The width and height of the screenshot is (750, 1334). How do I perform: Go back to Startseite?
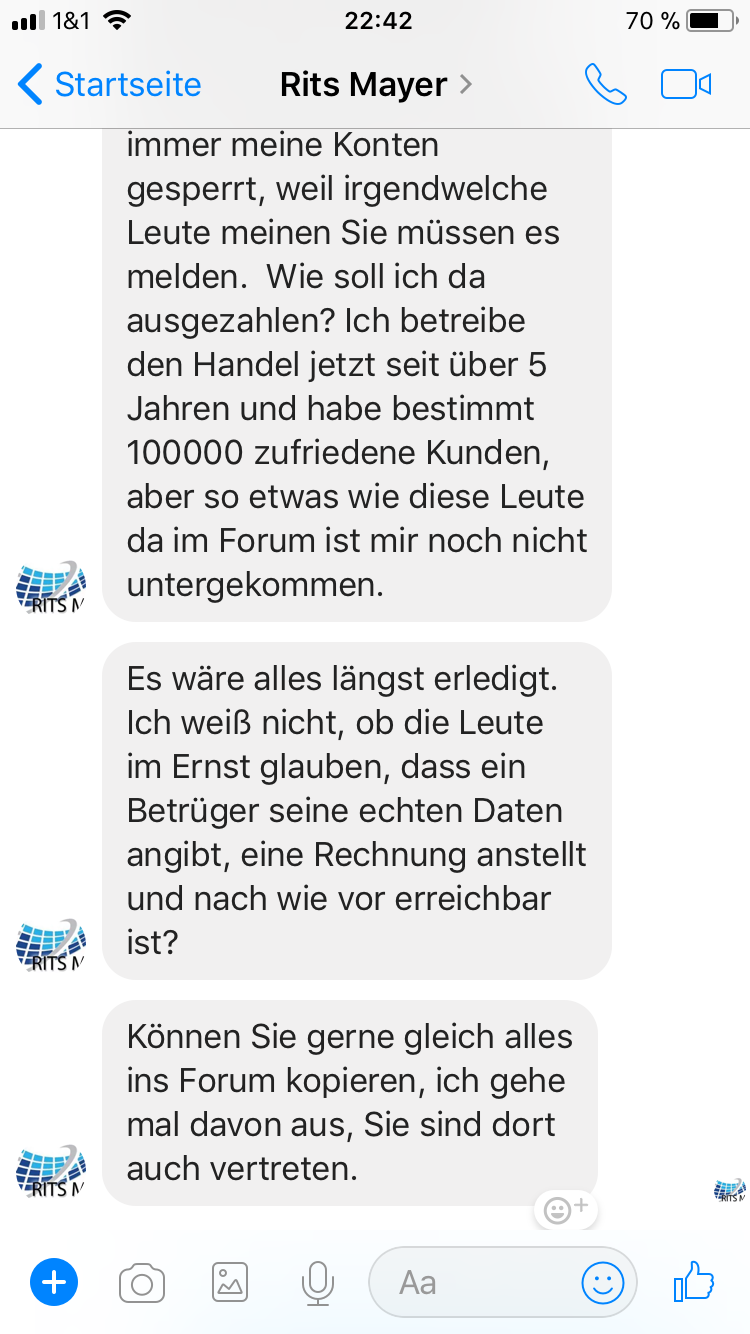click(110, 85)
